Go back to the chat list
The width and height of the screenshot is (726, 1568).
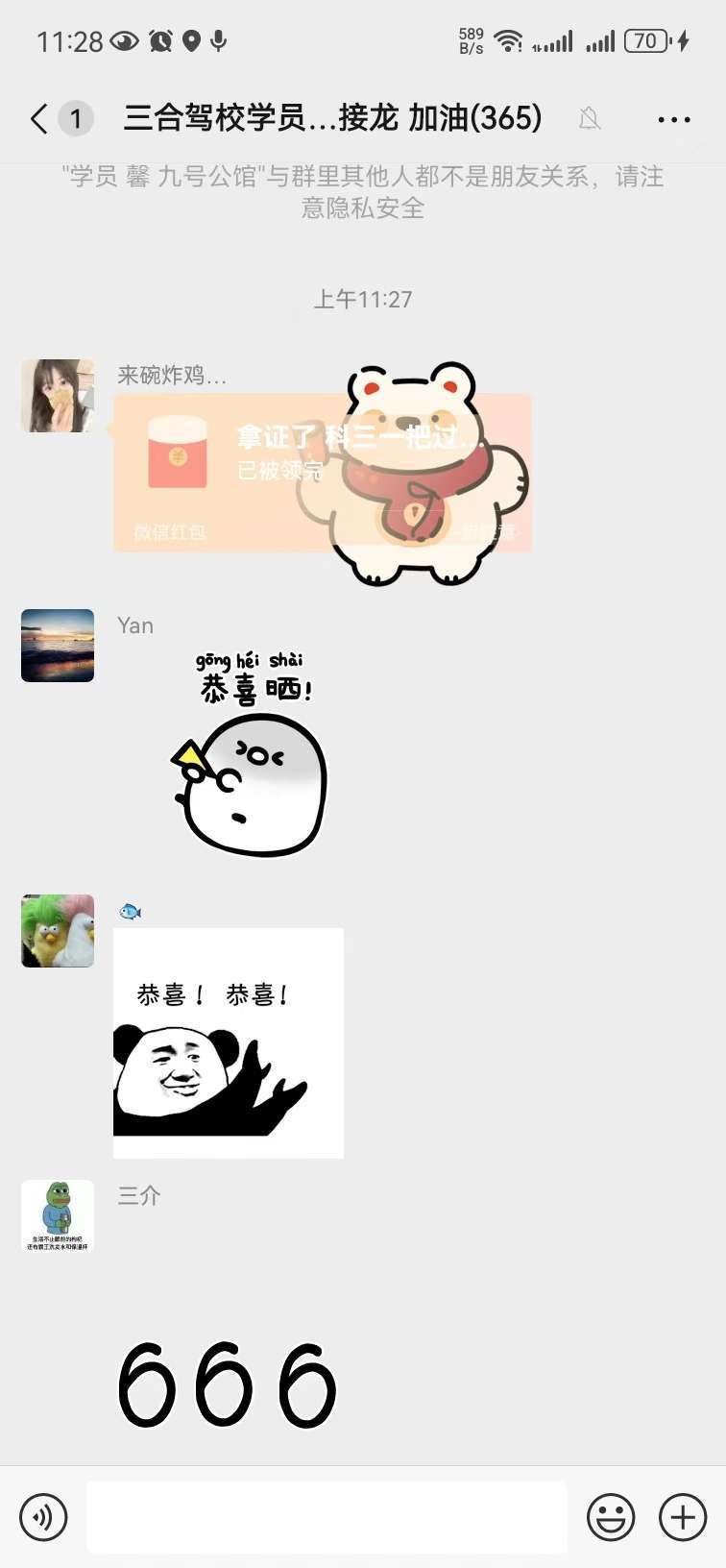click(38, 119)
